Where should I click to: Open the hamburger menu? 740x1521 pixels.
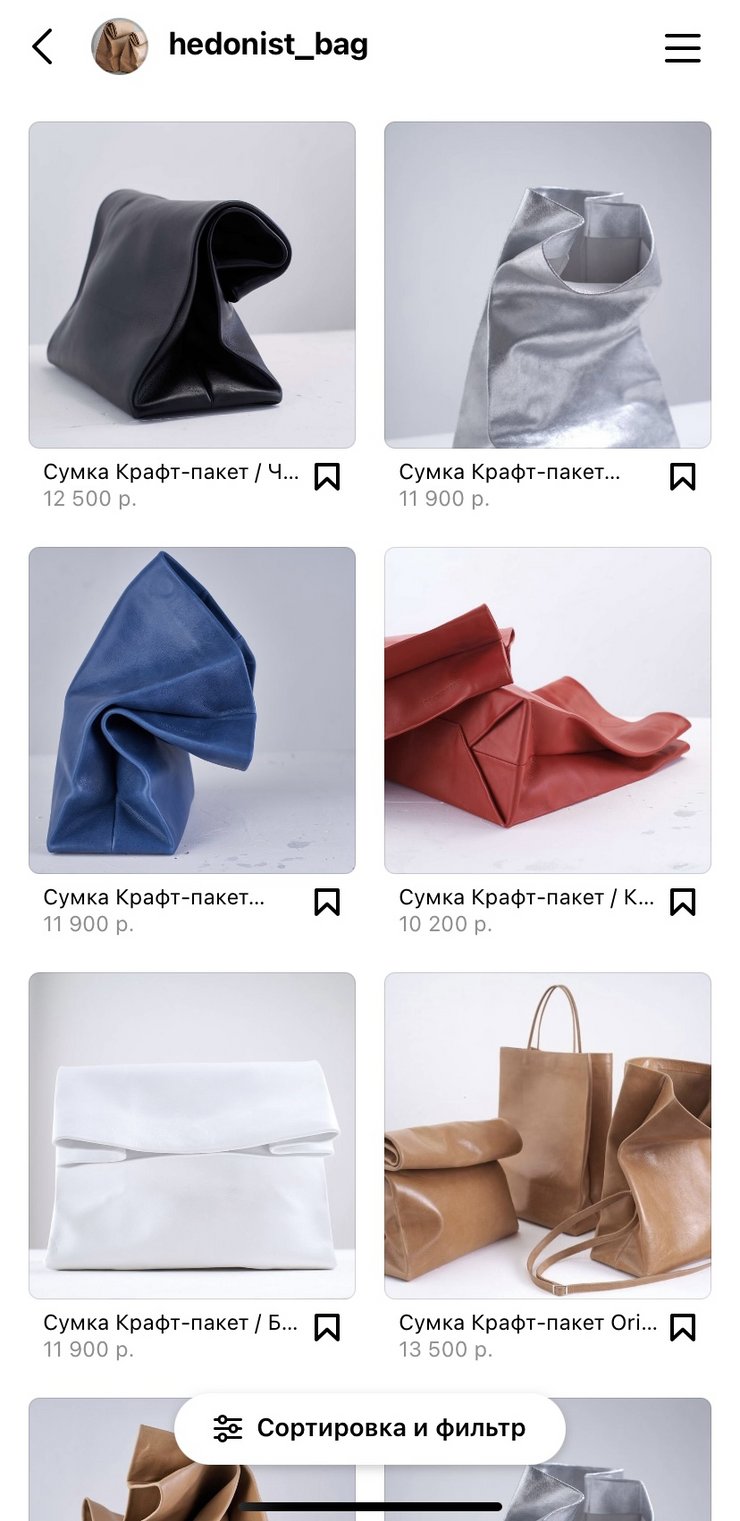pos(682,47)
